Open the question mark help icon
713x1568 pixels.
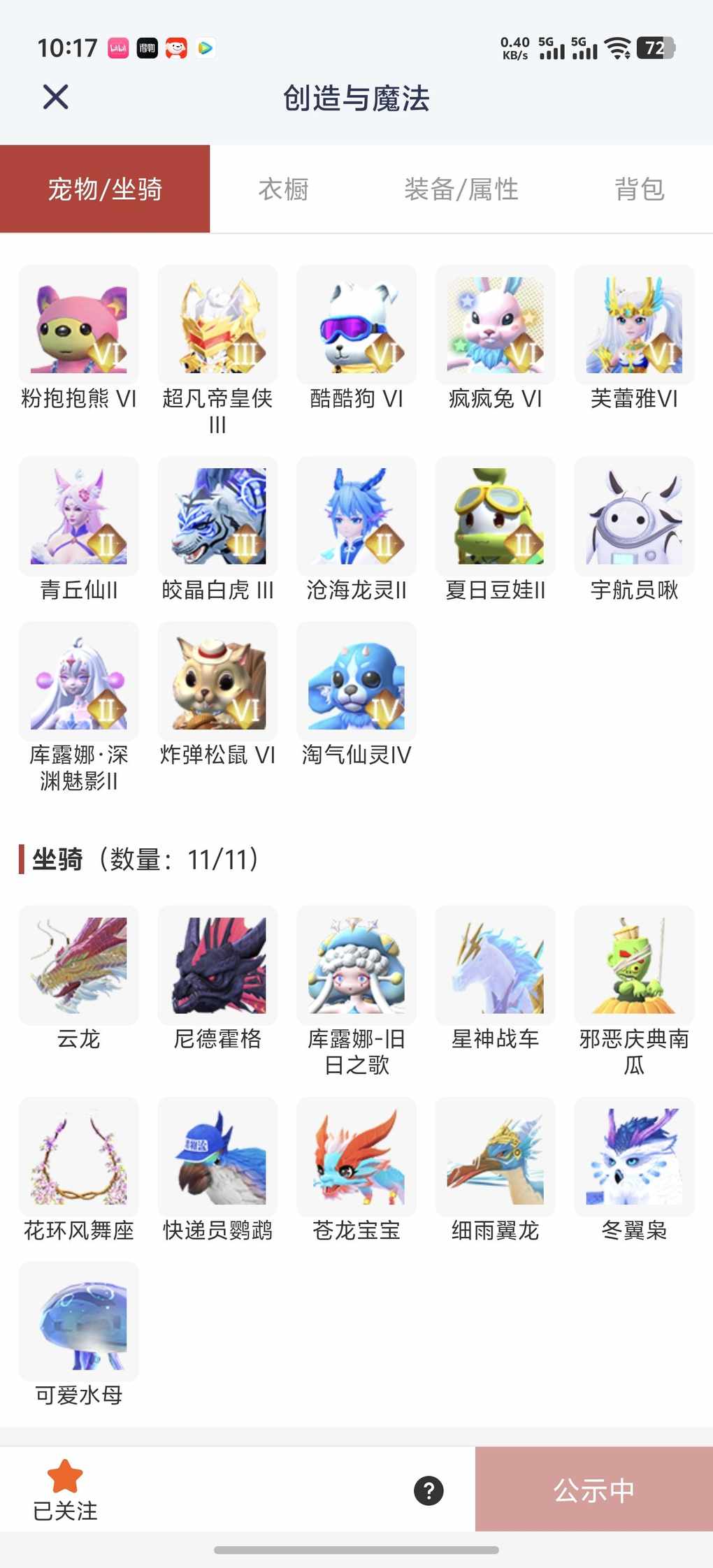428,1490
